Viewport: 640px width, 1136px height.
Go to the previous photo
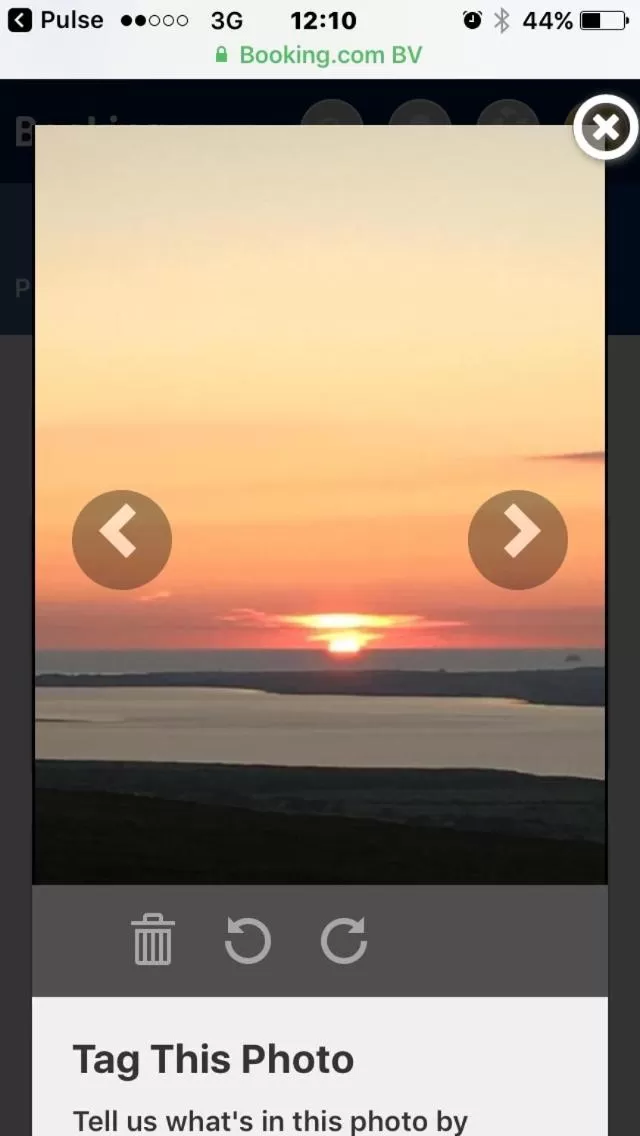pyautogui.click(x=121, y=539)
